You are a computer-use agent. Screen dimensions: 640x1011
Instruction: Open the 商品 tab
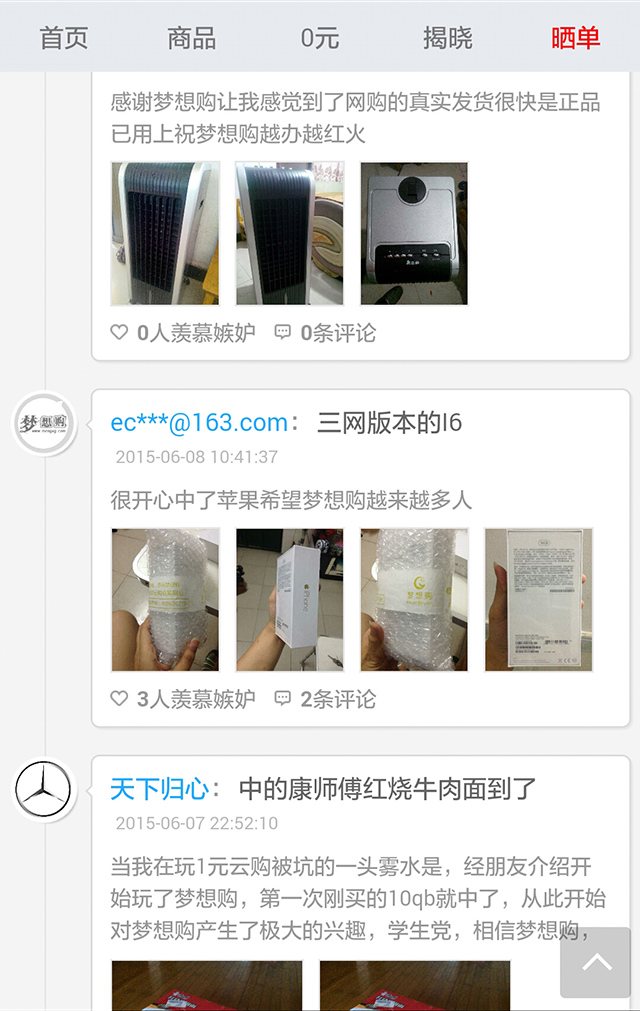point(192,38)
